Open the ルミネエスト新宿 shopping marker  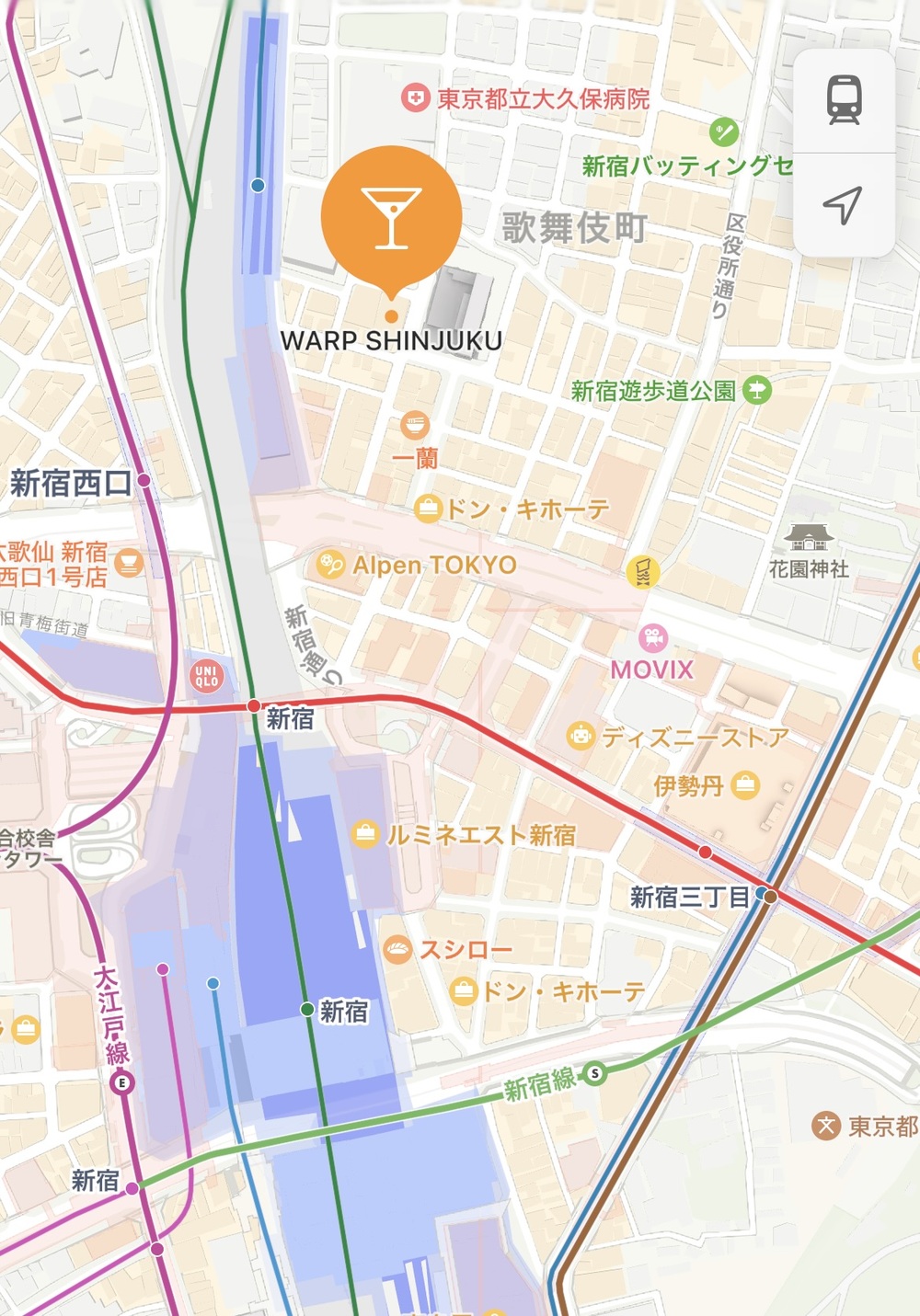pos(365,834)
